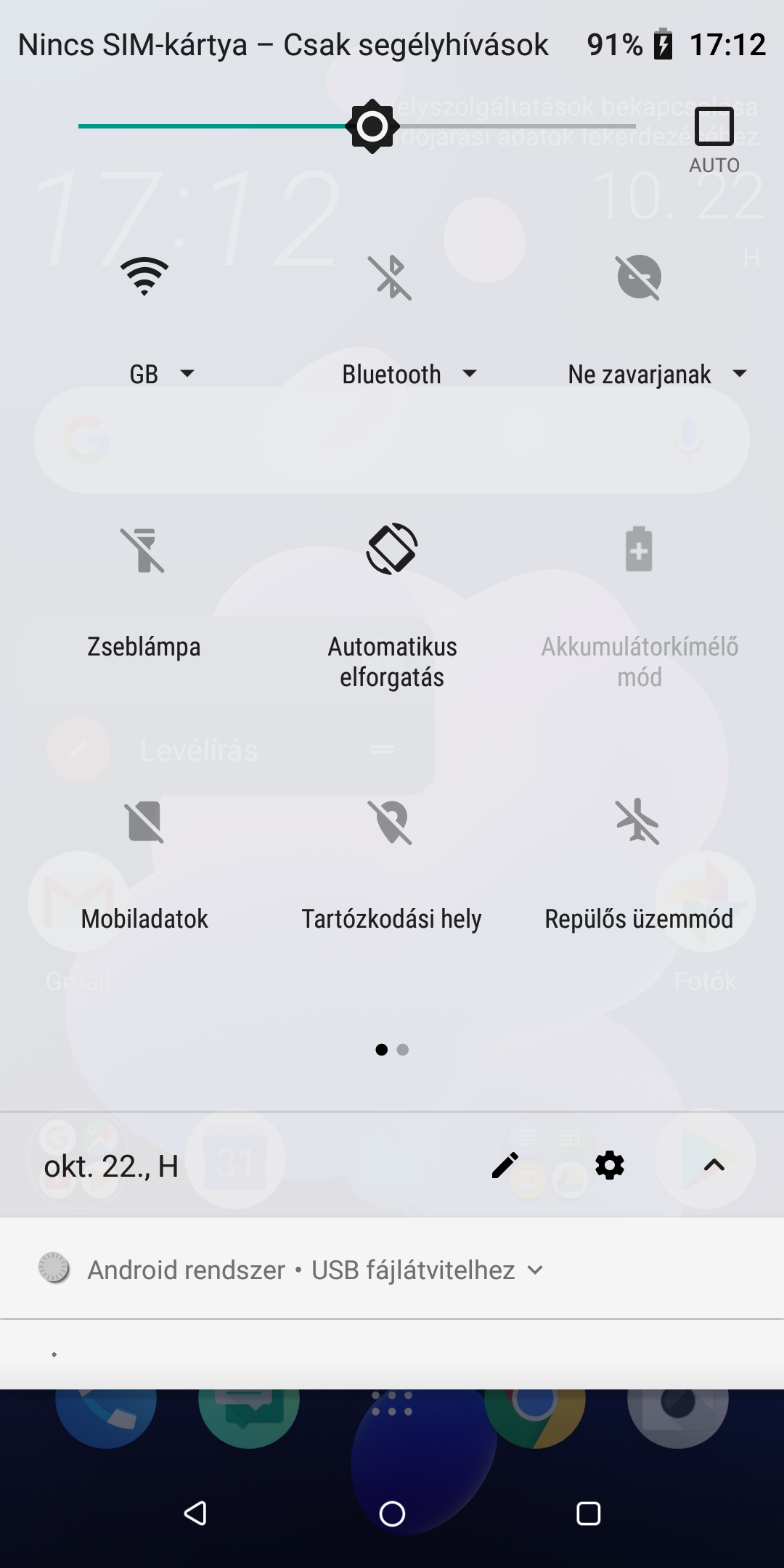
Task: Turn on Tartózkodási hely
Action: [391, 822]
